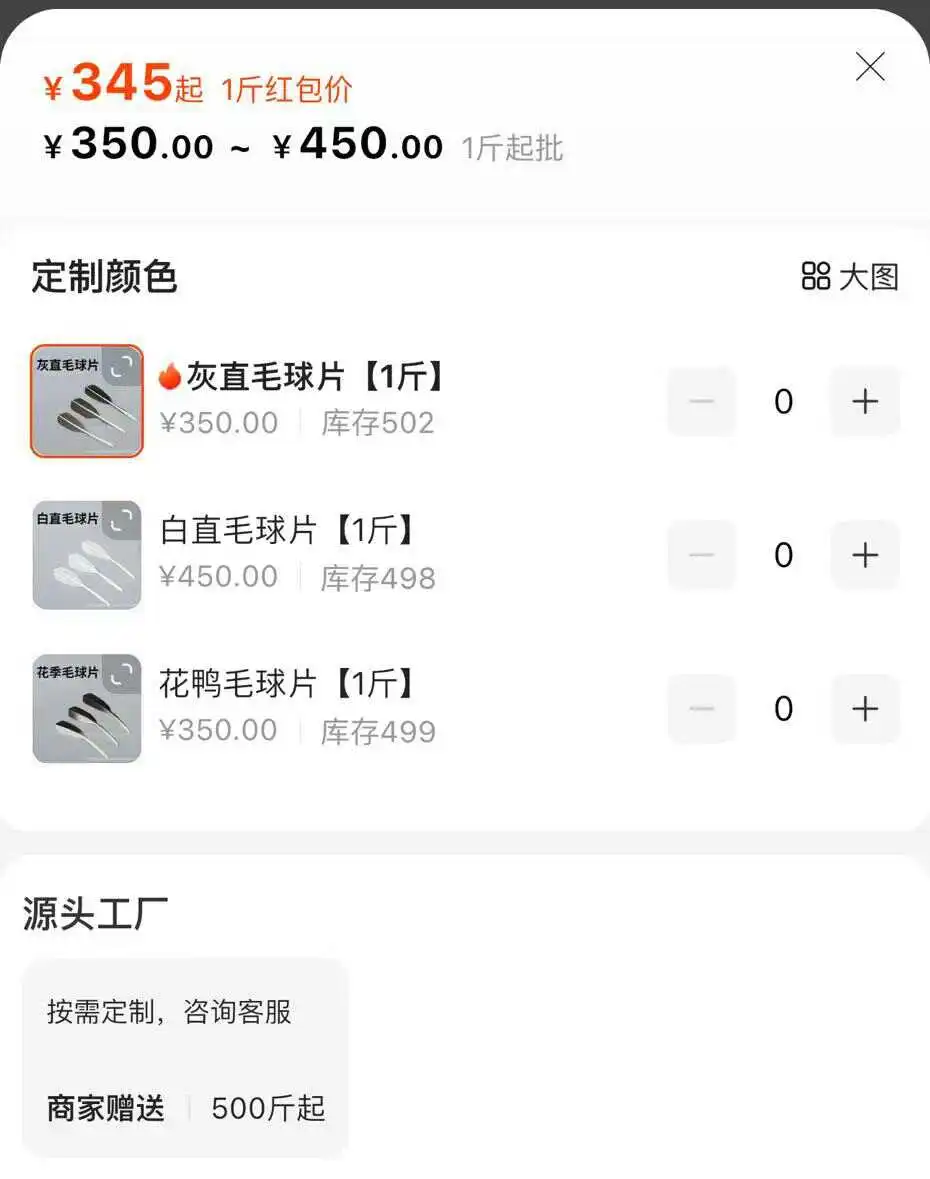Enlarge the 花鸭毛球片 thumbnail image
The image size is (930, 1179).
(121, 675)
